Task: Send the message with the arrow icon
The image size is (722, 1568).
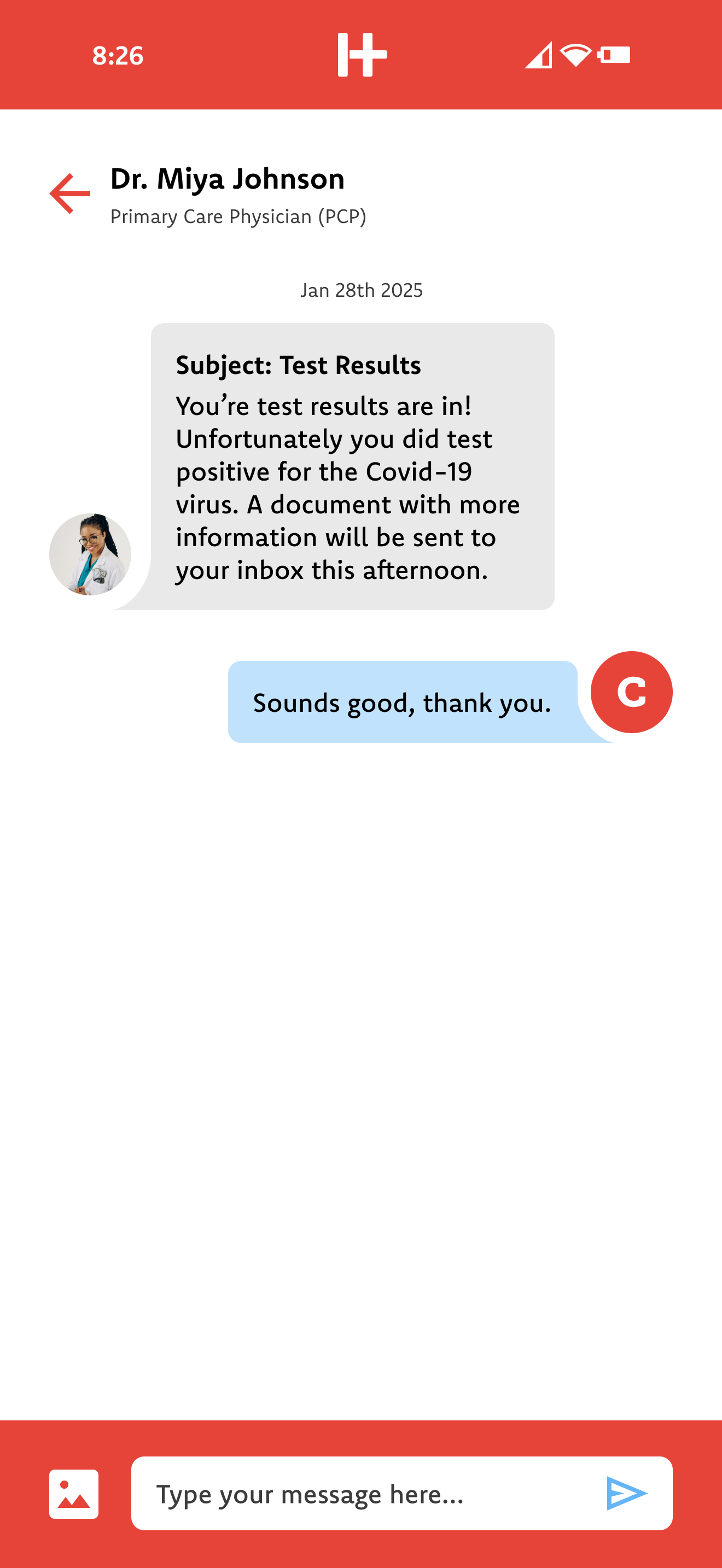Action: [626, 1493]
